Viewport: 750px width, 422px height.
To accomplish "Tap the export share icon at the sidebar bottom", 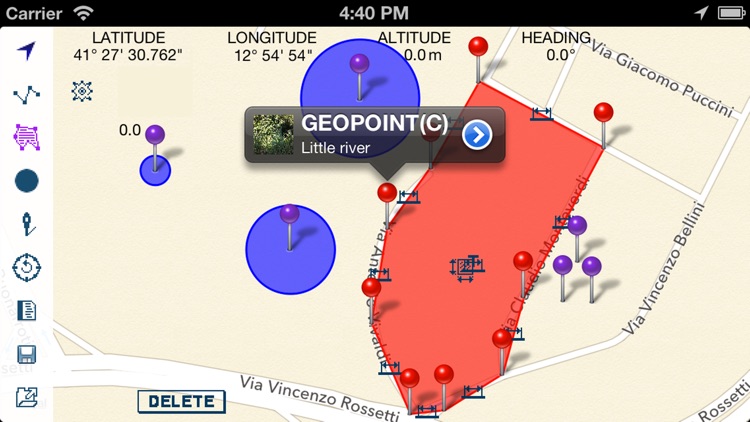I will pyautogui.click(x=27, y=398).
